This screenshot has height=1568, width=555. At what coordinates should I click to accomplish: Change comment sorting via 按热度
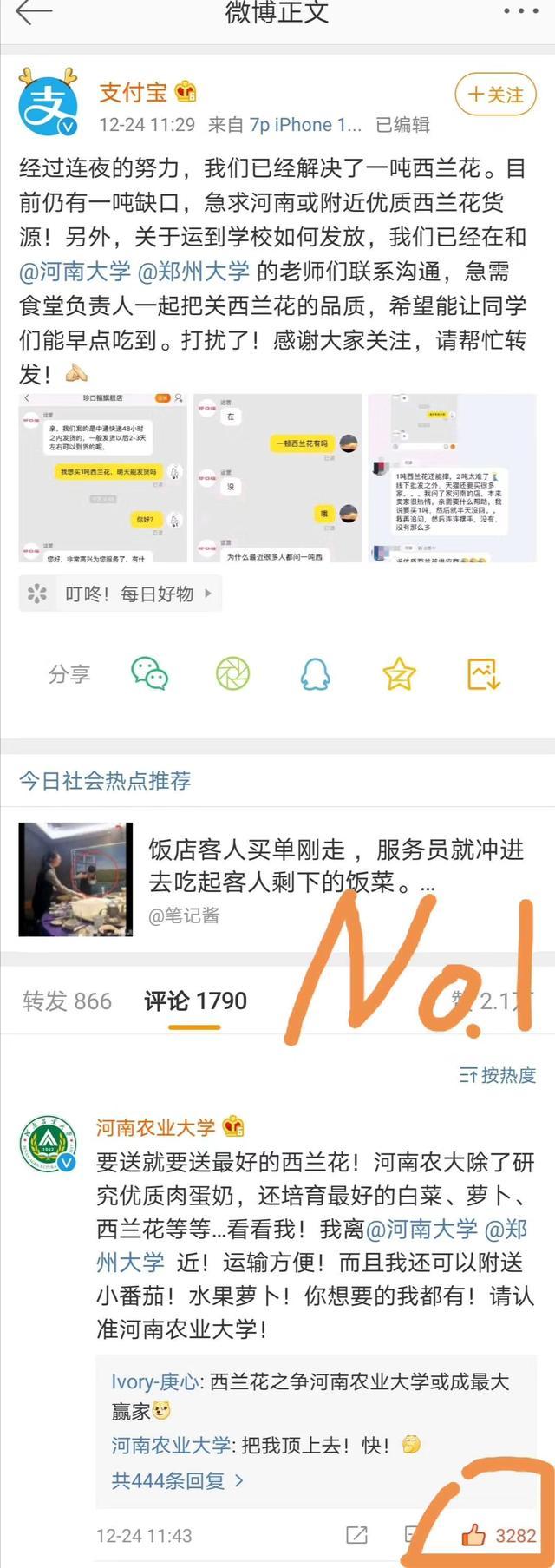click(498, 1076)
